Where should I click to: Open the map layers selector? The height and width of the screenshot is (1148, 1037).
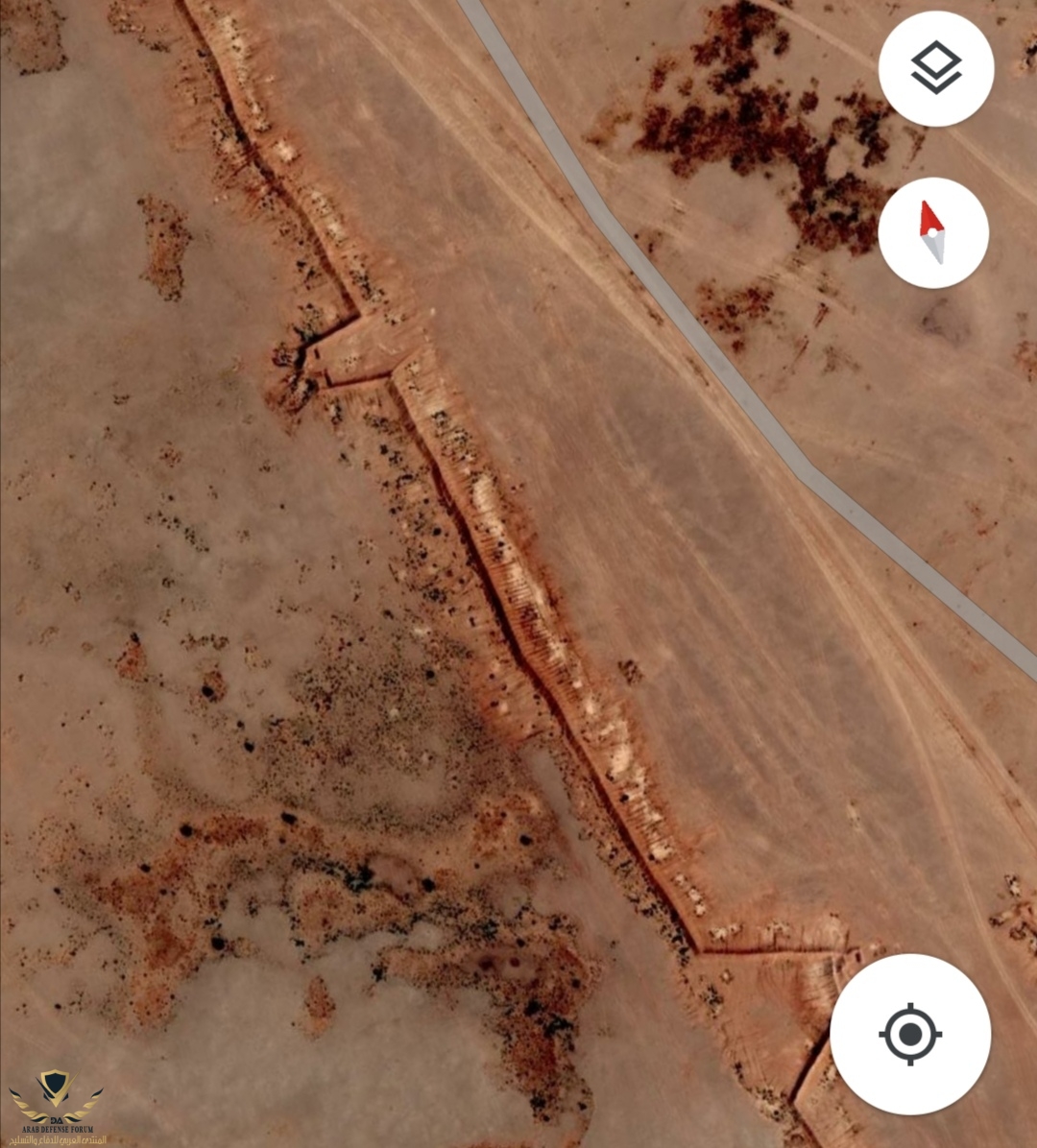tap(935, 69)
